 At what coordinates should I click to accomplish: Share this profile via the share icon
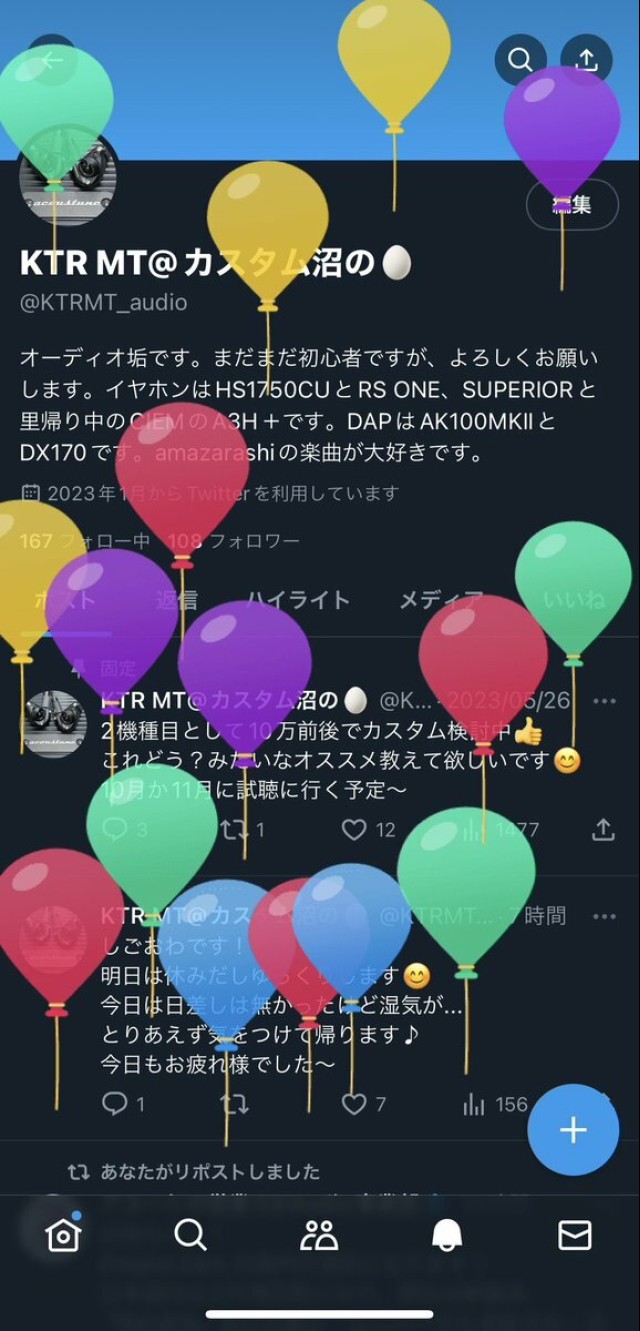pos(586,60)
